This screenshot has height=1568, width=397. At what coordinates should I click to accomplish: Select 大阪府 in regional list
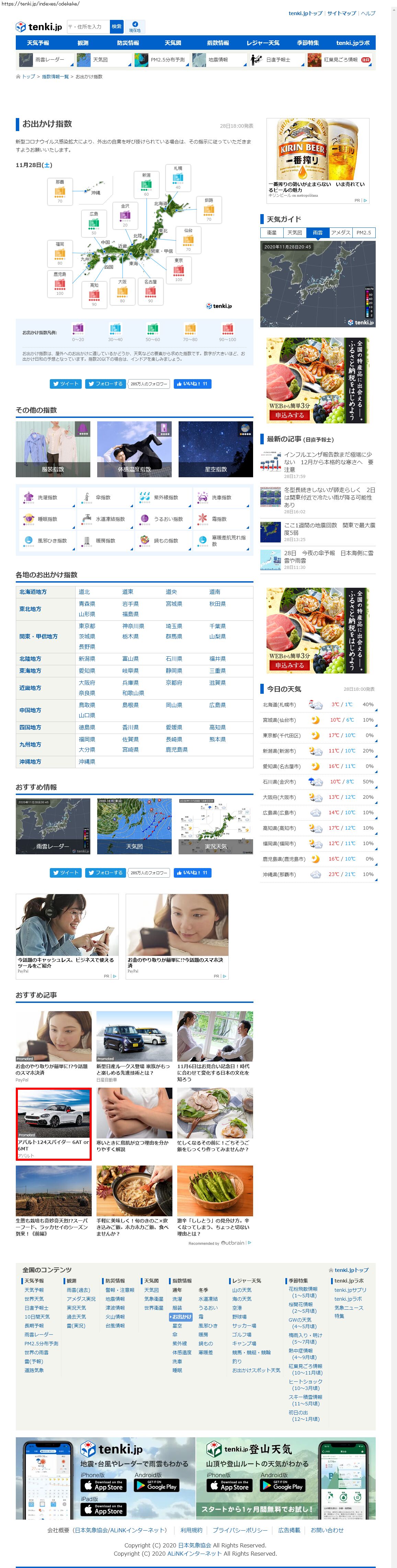point(87,683)
